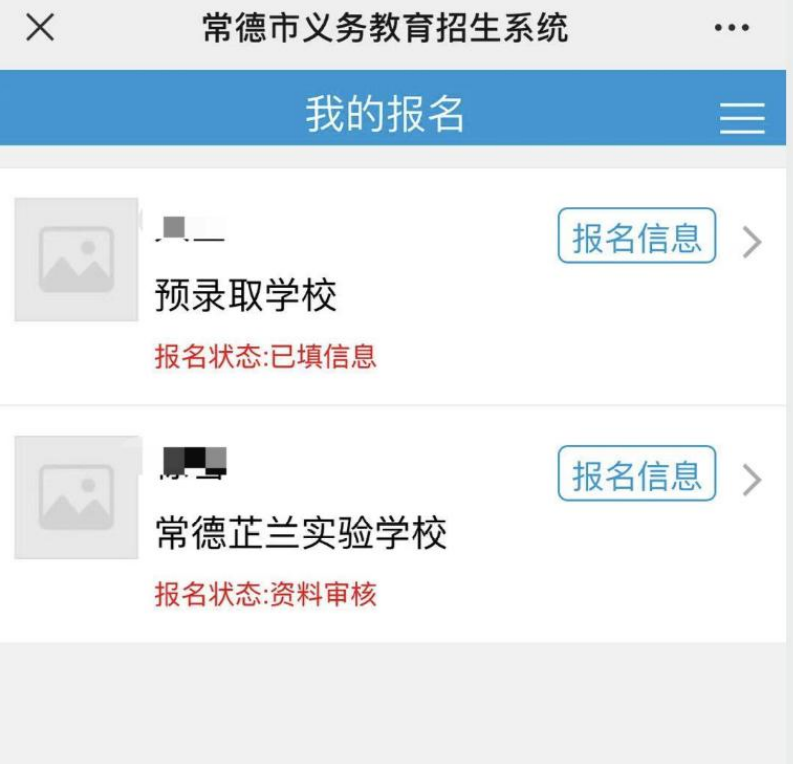The height and width of the screenshot is (764, 793).
Task: Open the three-dot overflow menu
Action: coord(732,28)
